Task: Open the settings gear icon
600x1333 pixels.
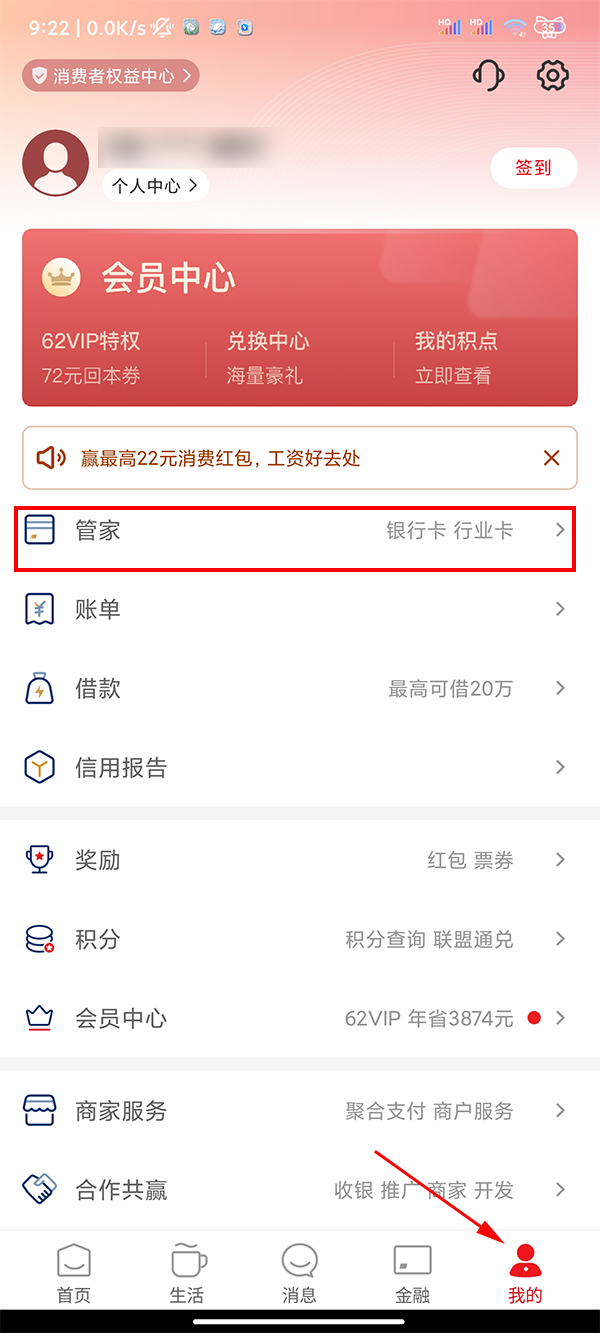Action: coord(553,76)
